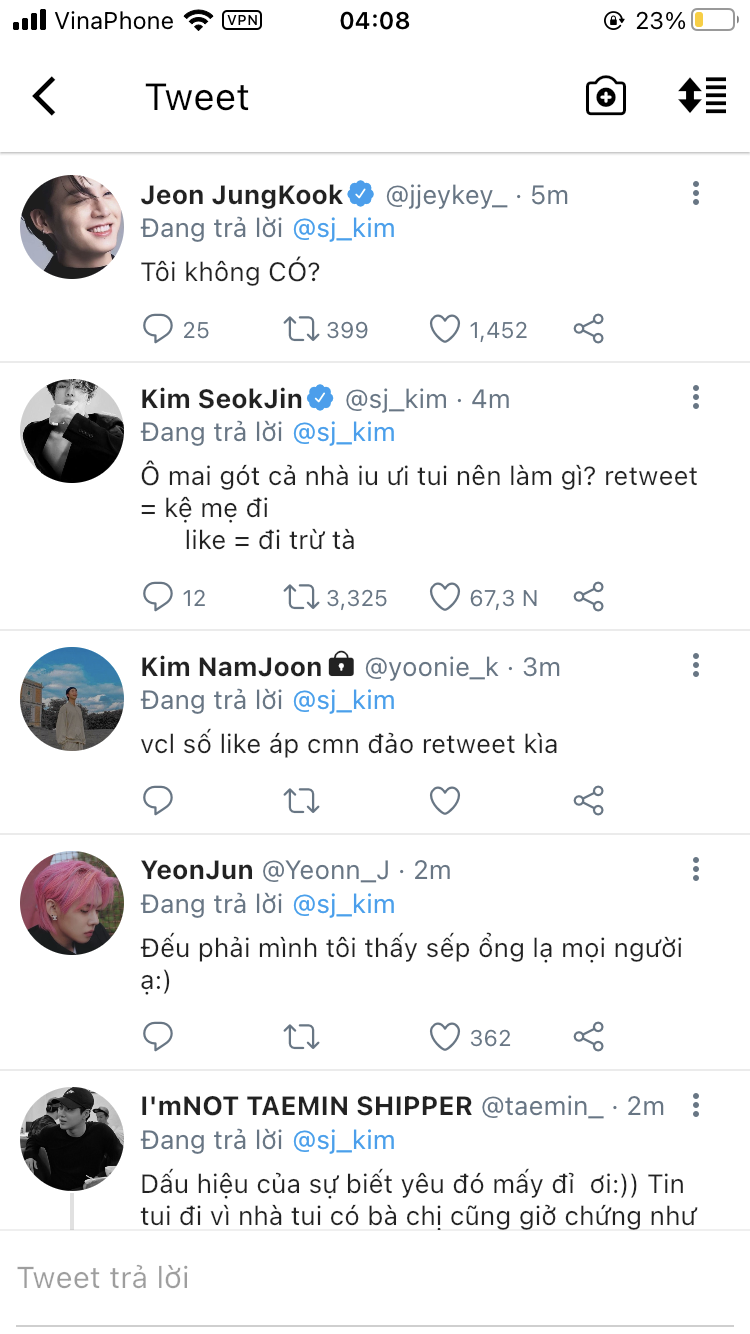Comment on YeonJun's reply
The image size is (750, 1334).
[158, 1037]
